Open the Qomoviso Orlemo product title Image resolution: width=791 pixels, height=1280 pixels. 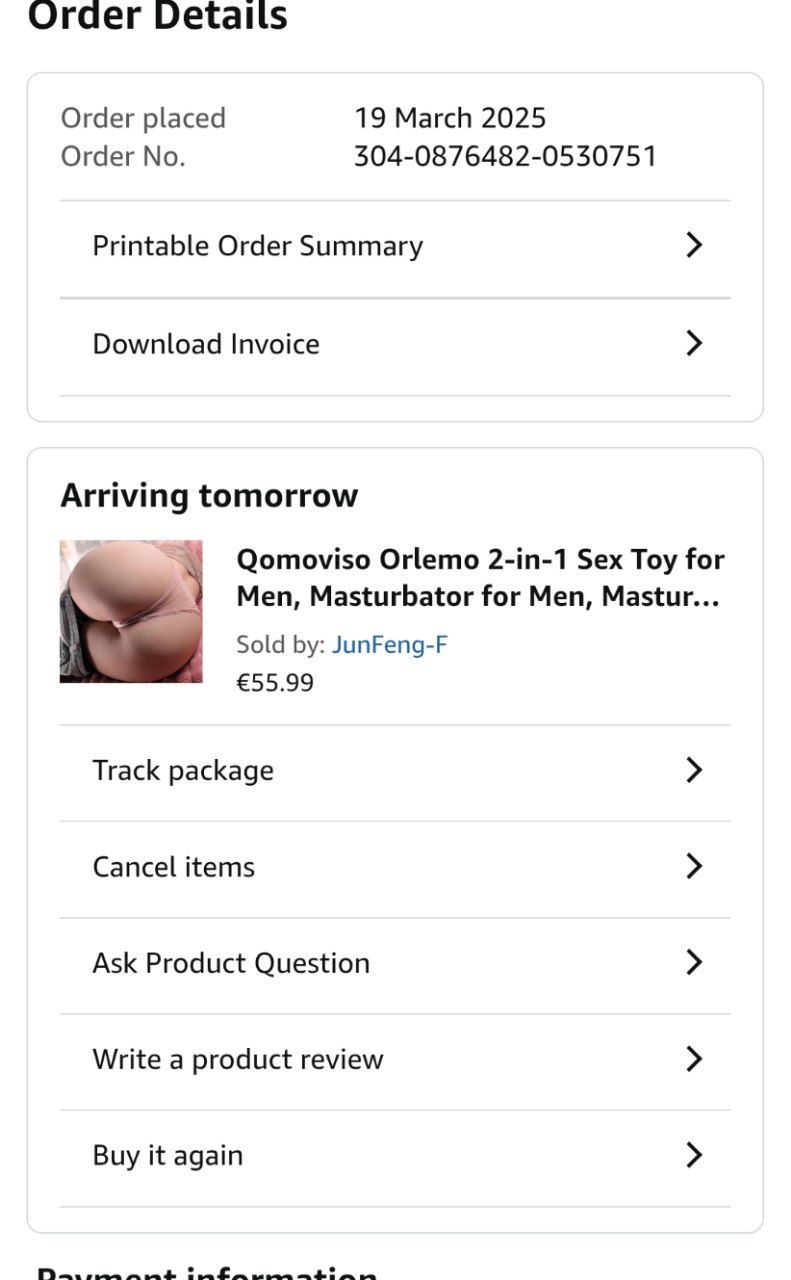tap(480, 578)
